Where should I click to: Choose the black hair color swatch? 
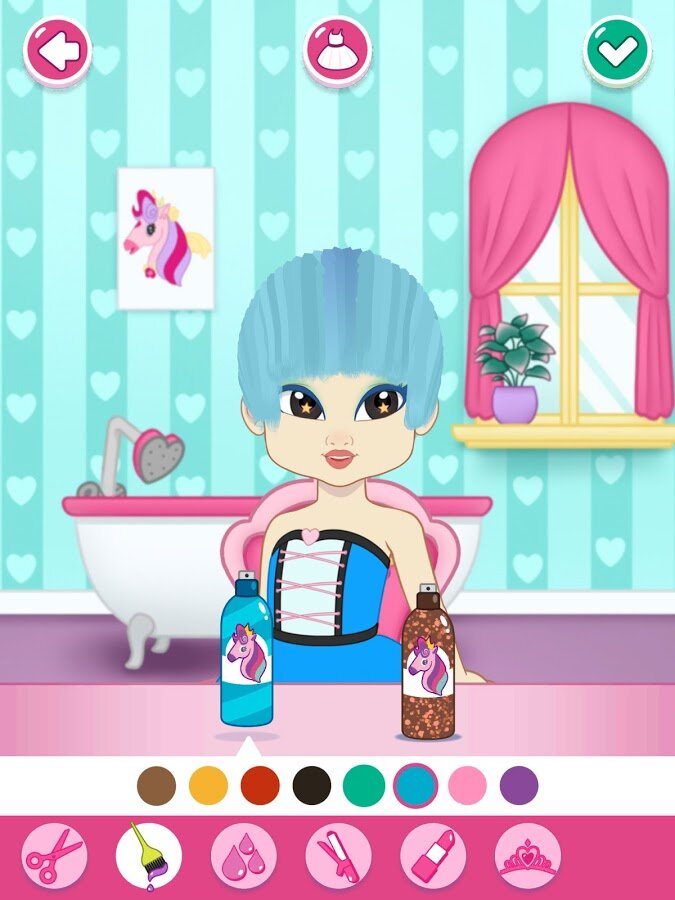click(x=312, y=785)
